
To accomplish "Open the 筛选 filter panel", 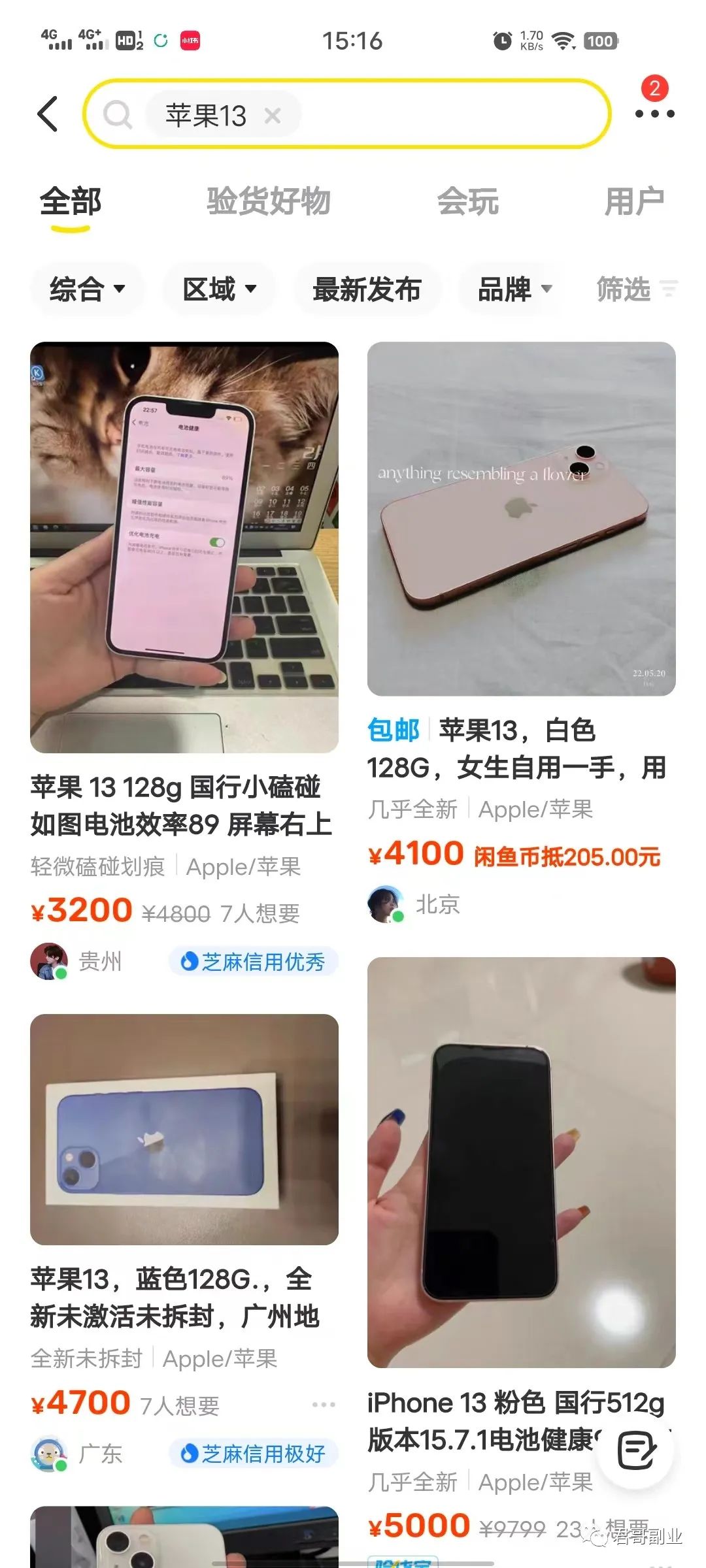I will click(x=636, y=289).
